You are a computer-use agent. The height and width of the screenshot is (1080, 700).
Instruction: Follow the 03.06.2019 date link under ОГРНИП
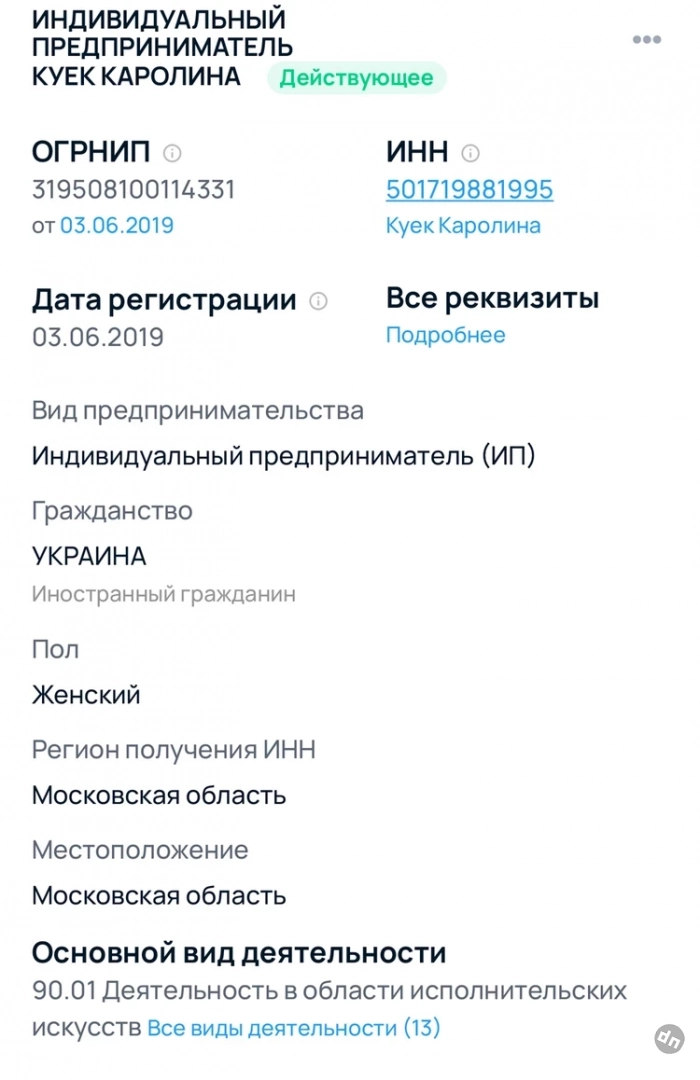click(117, 226)
